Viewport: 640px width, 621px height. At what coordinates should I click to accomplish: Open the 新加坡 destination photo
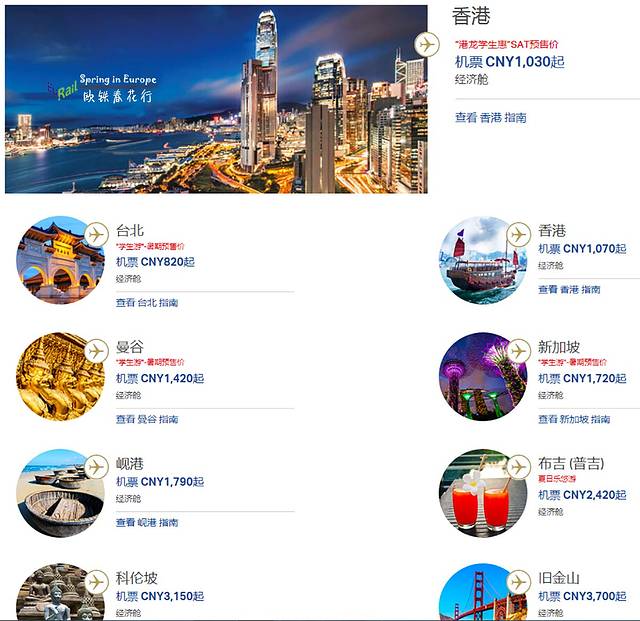(x=482, y=376)
